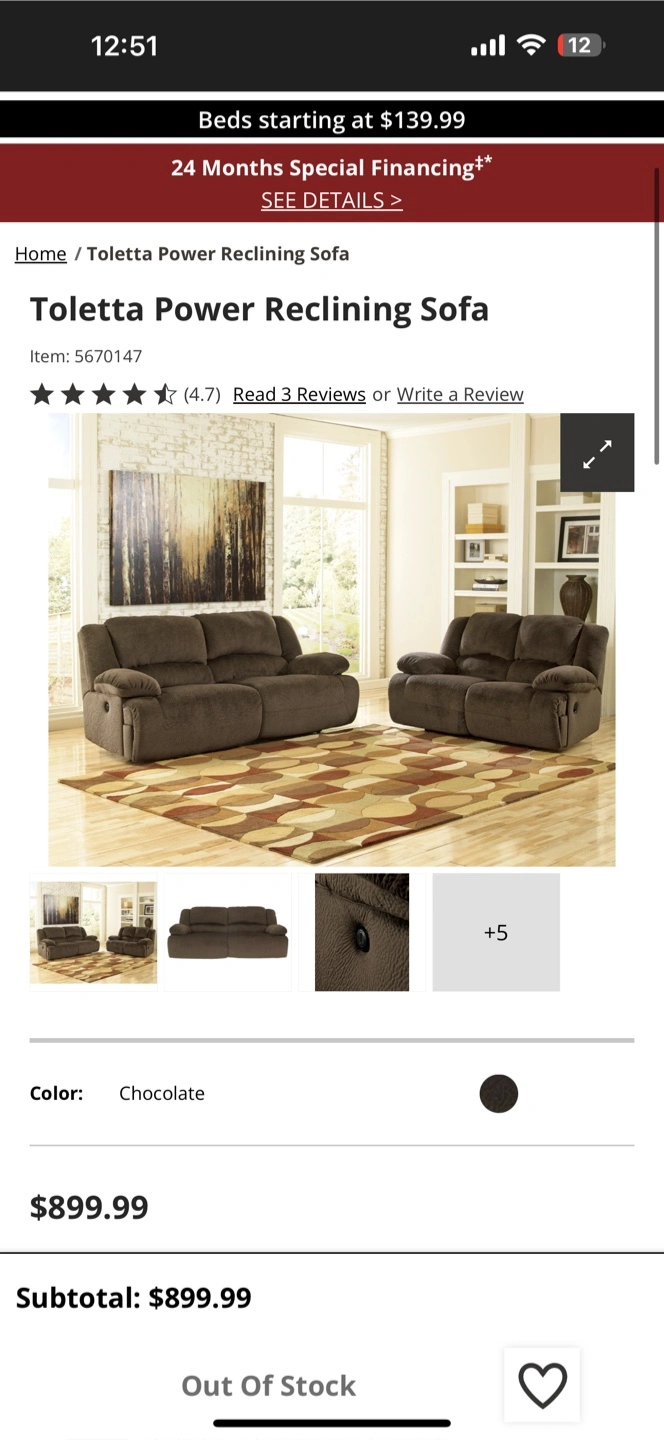Open Read 3 Reviews link
Viewport: 664px width, 1440px height.
(x=299, y=394)
